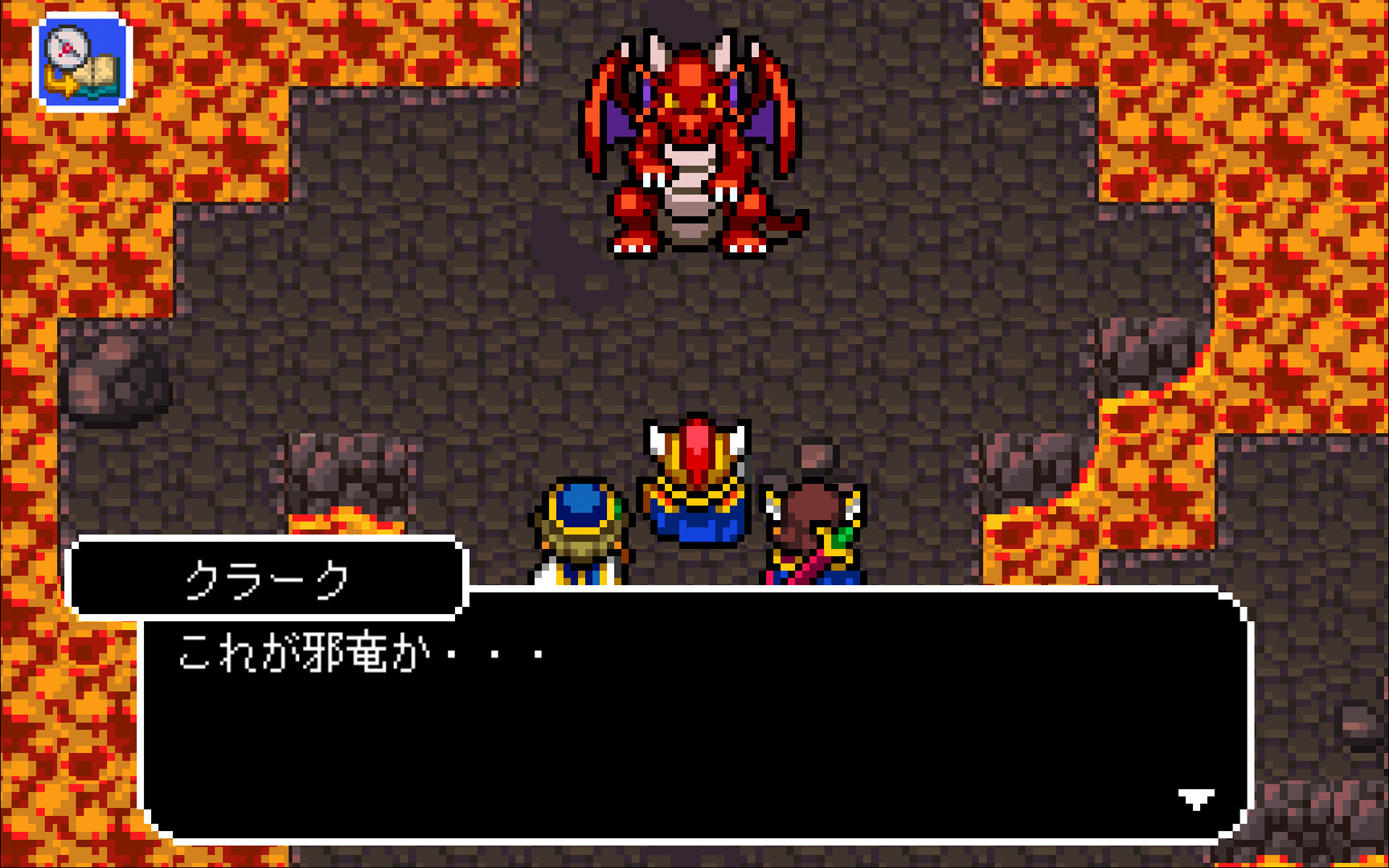This screenshot has width=1389, height=868.
Task: Open the compass and book menu icon
Action: point(81,61)
